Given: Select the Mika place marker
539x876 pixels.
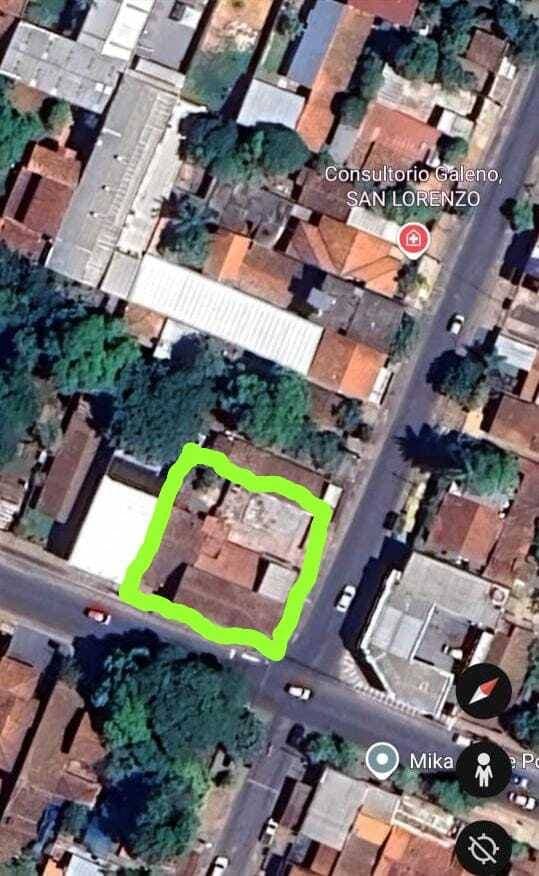Looking at the screenshot, I should tap(383, 760).
